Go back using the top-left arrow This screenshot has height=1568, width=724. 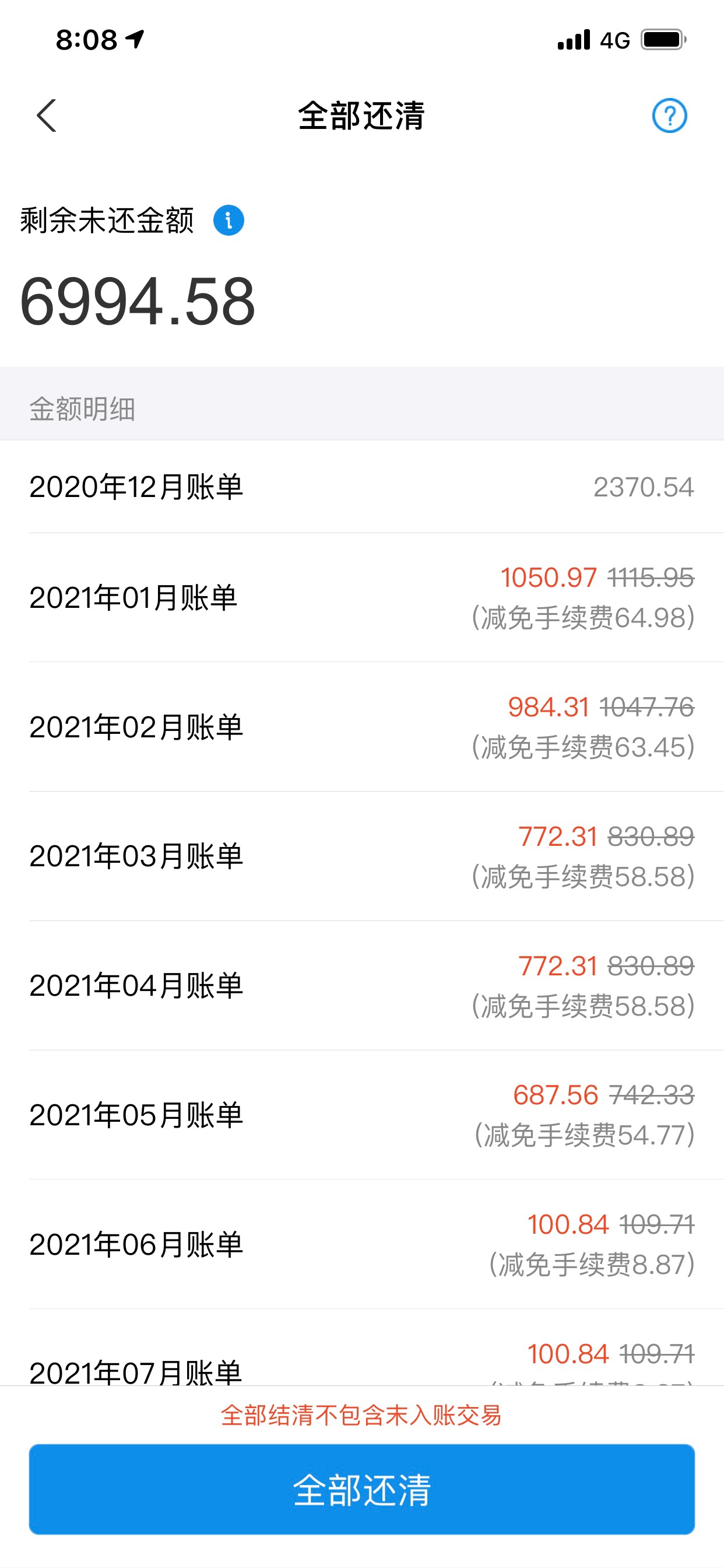click(x=46, y=116)
